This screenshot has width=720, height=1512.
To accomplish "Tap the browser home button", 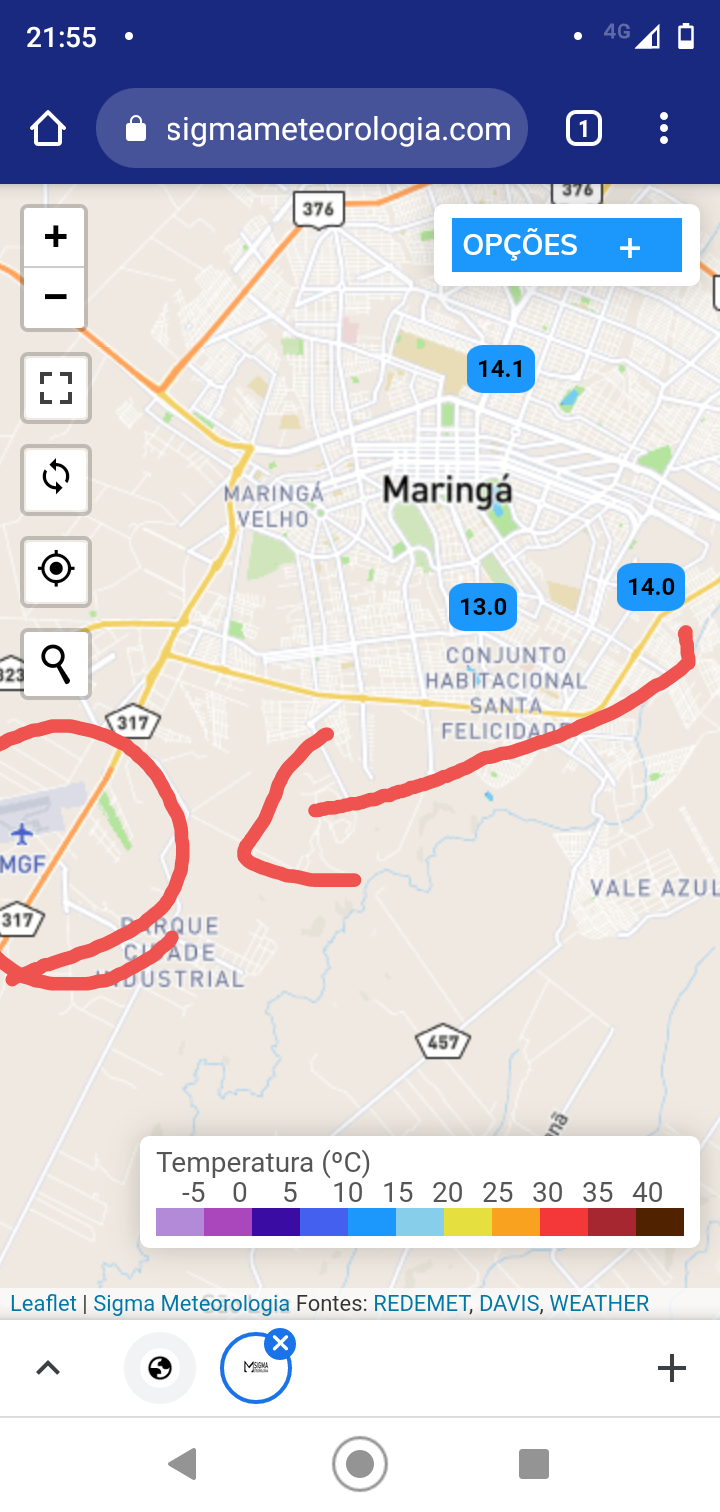I will pyautogui.click(x=47, y=129).
